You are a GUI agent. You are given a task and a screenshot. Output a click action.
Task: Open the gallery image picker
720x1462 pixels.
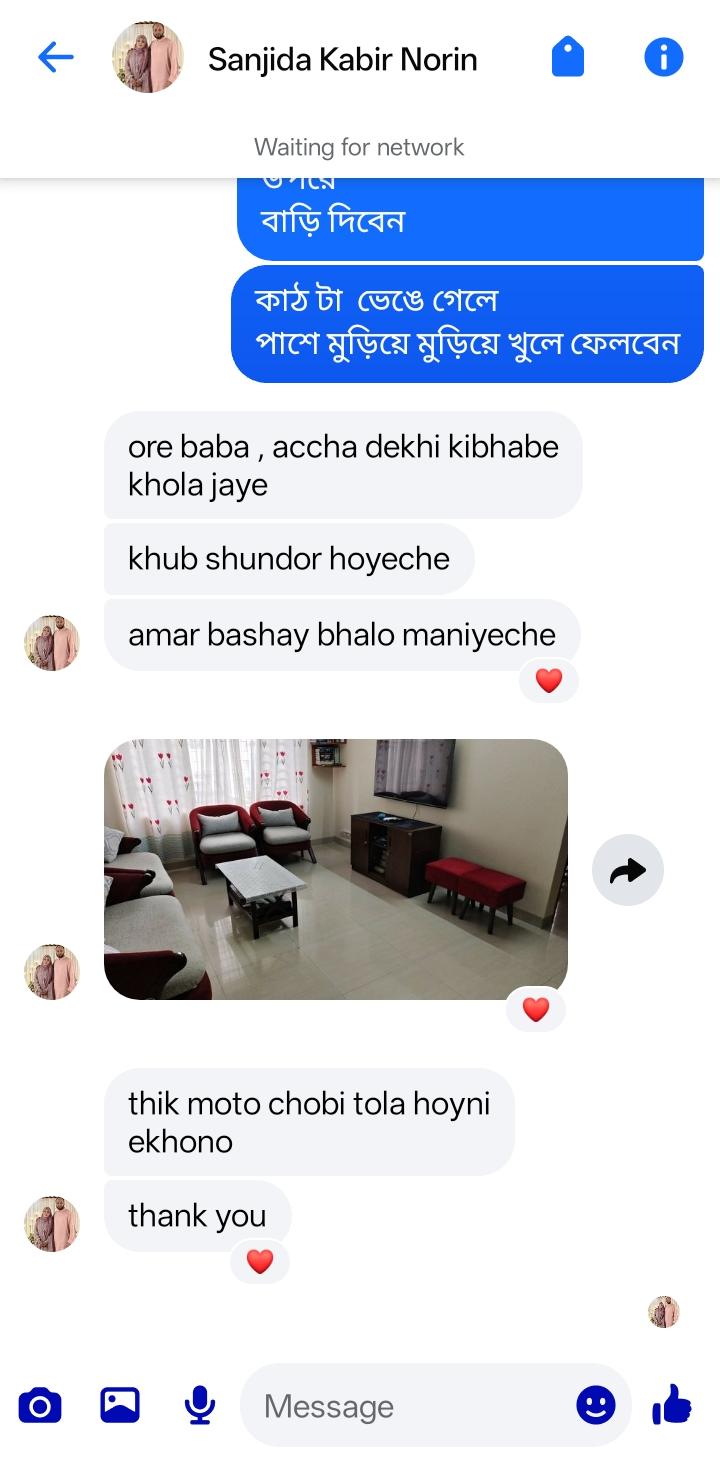point(120,1406)
